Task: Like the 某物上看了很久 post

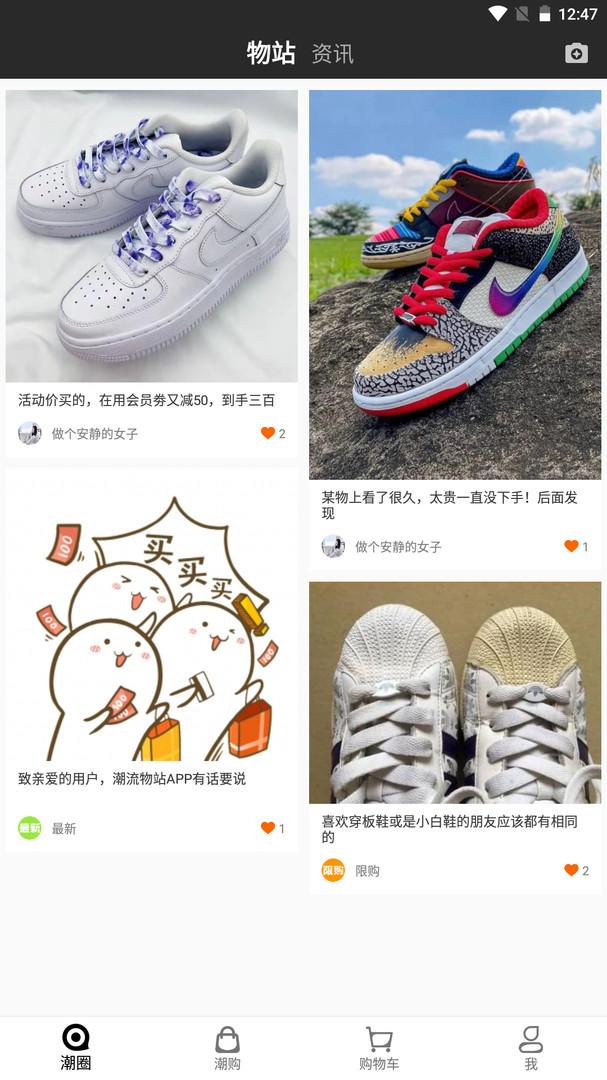Action: pos(571,546)
